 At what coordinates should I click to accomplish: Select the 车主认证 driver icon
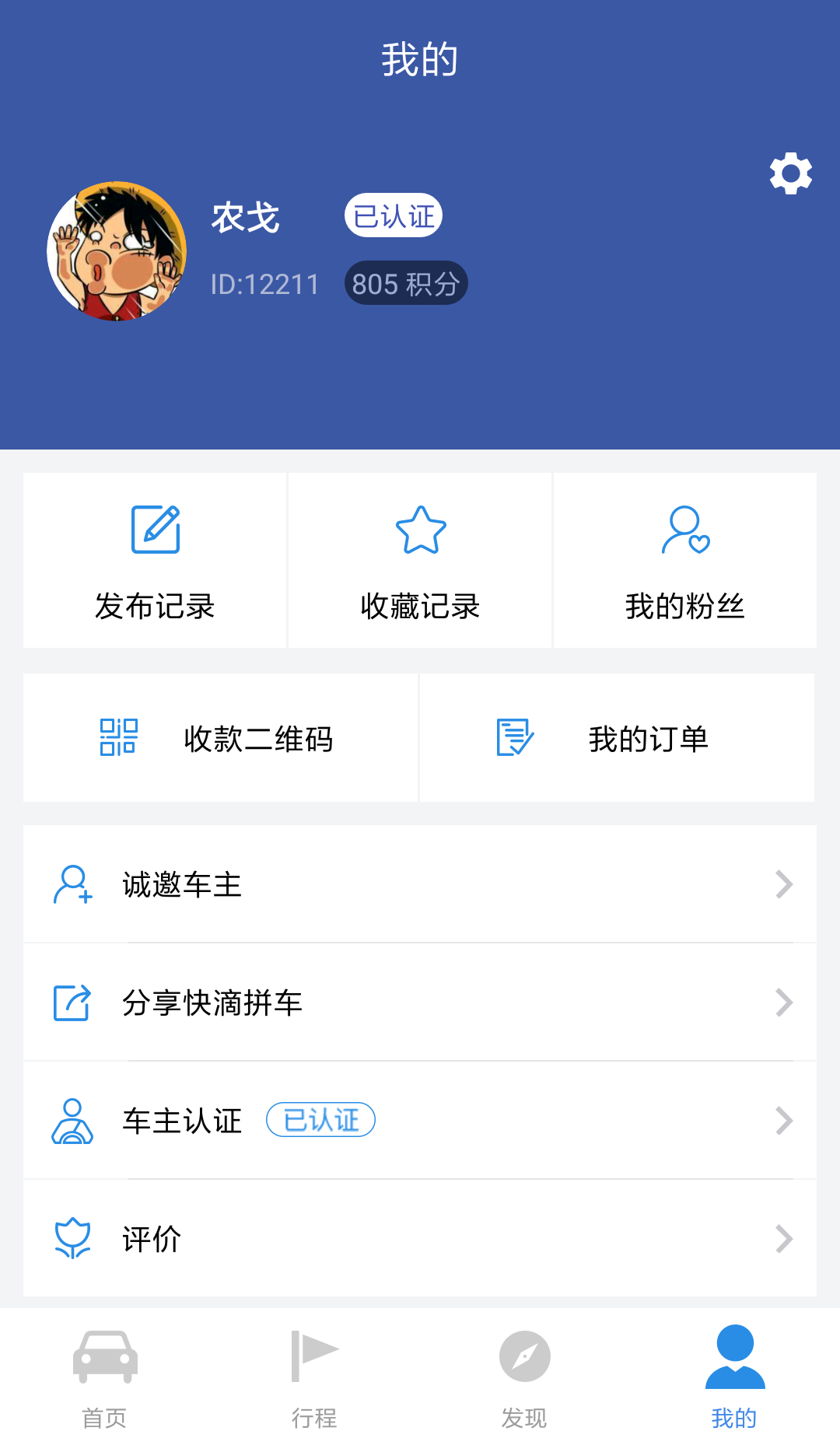pos(72,1121)
